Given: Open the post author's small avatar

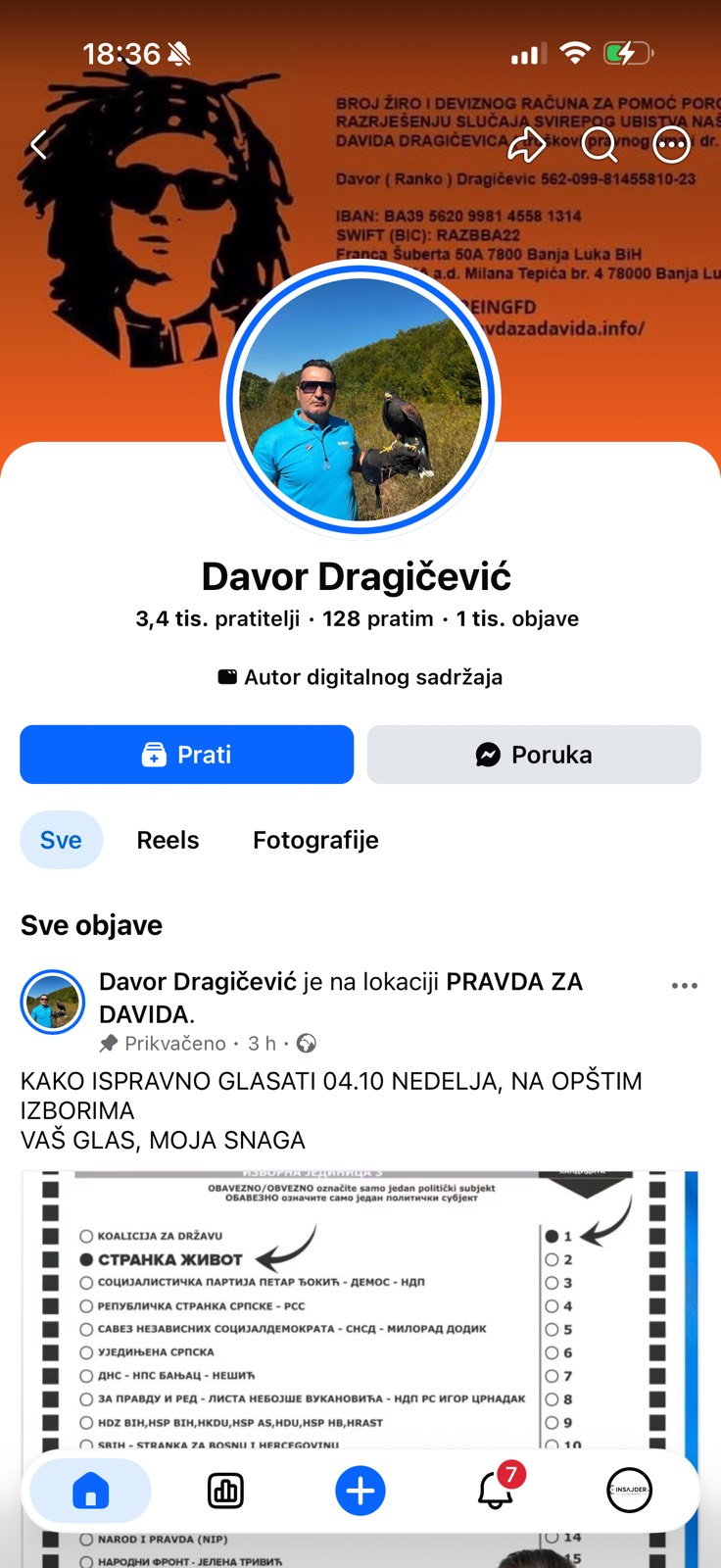Looking at the screenshot, I should 53,1003.
